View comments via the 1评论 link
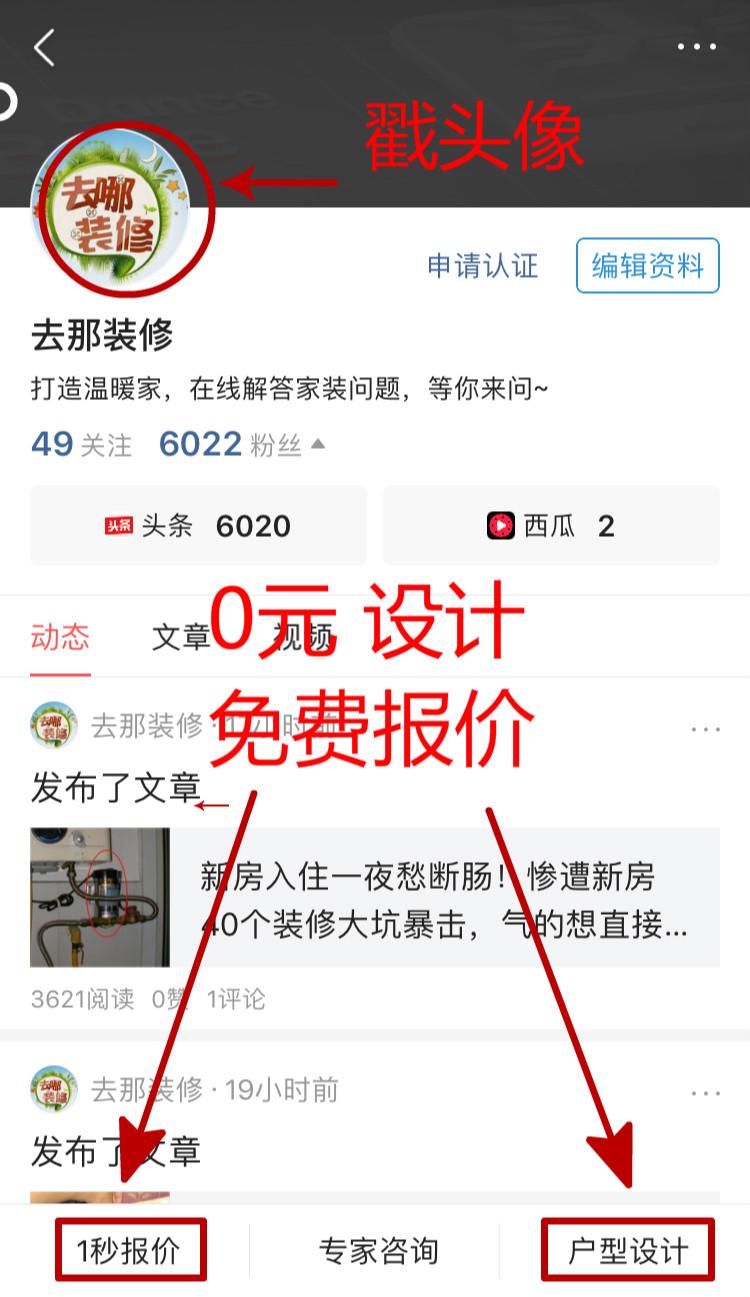Viewport: 750px width, 1297px height. [233, 998]
